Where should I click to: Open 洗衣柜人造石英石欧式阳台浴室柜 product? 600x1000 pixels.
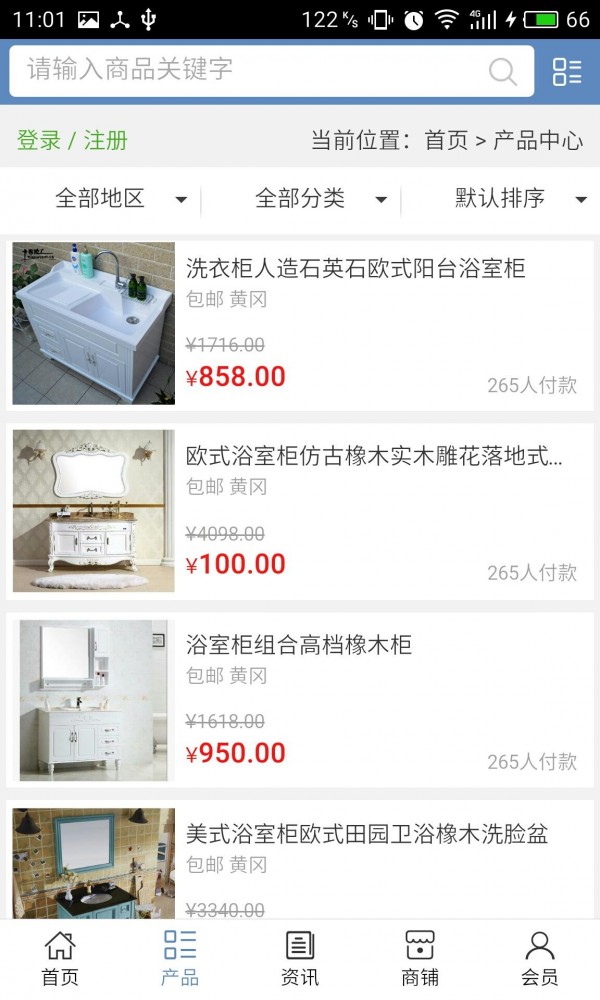[355, 268]
